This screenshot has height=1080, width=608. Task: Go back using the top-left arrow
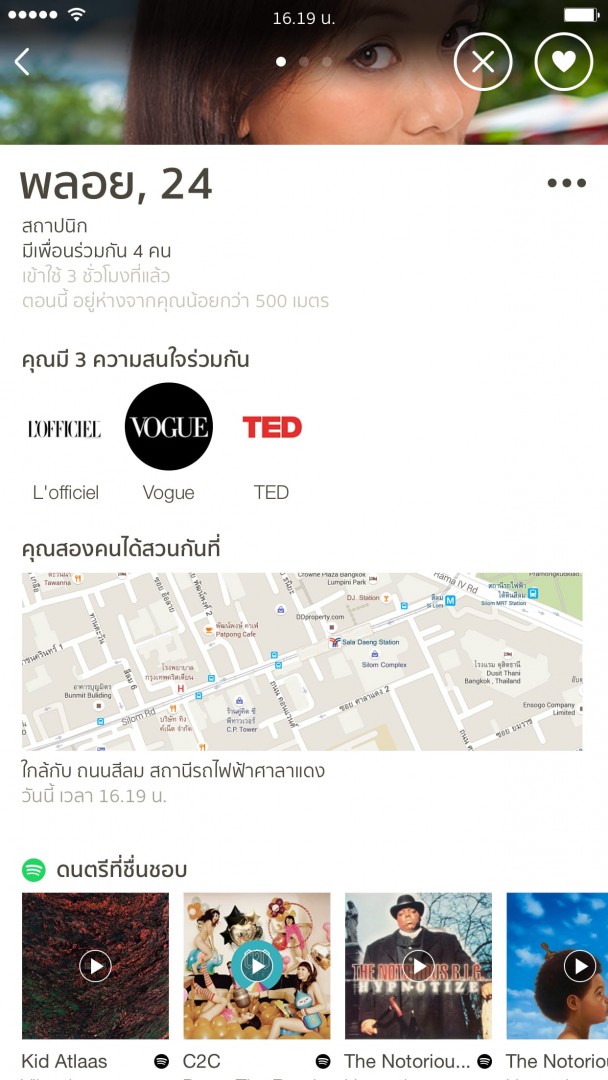pyautogui.click(x=23, y=62)
